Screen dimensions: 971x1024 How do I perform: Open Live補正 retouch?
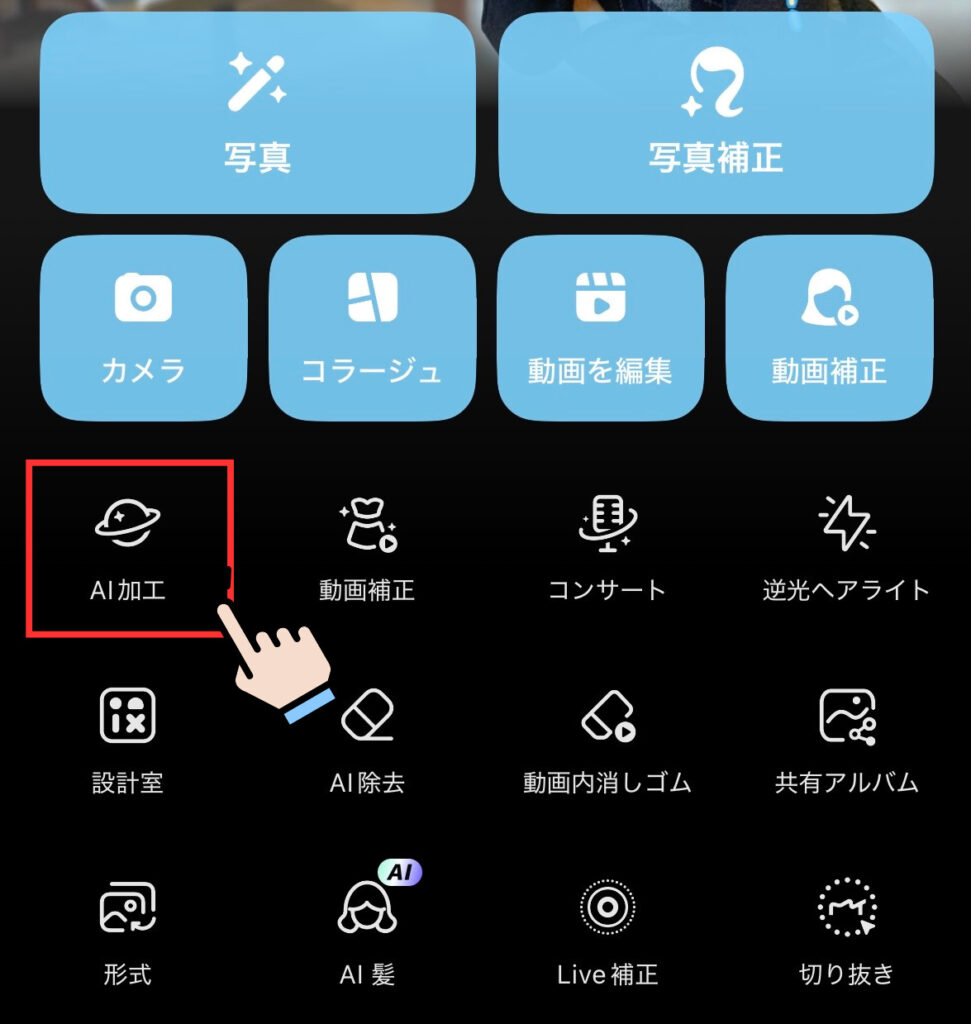click(606, 932)
